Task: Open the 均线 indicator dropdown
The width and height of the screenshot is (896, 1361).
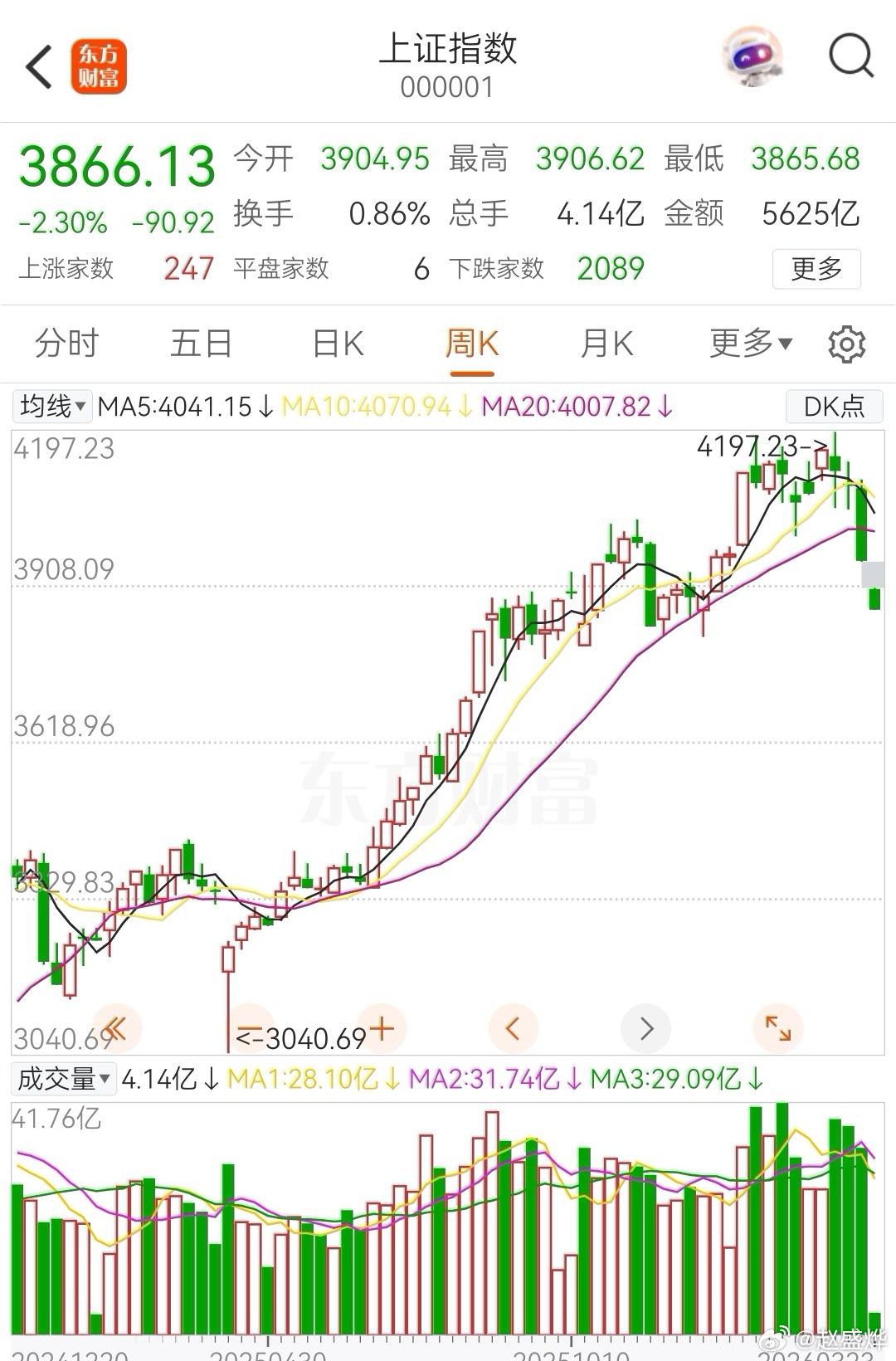Action: [51, 407]
